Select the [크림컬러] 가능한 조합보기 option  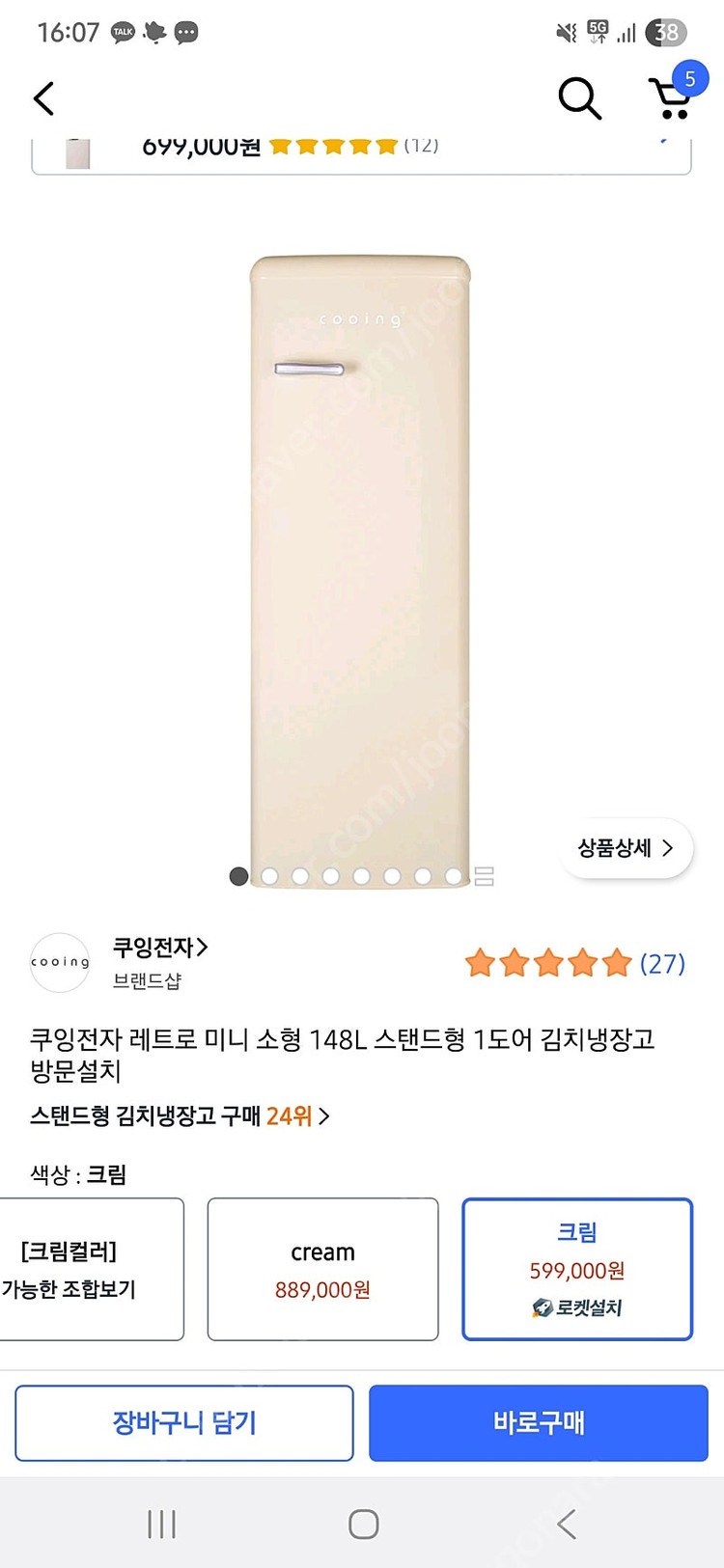(87, 1269)
